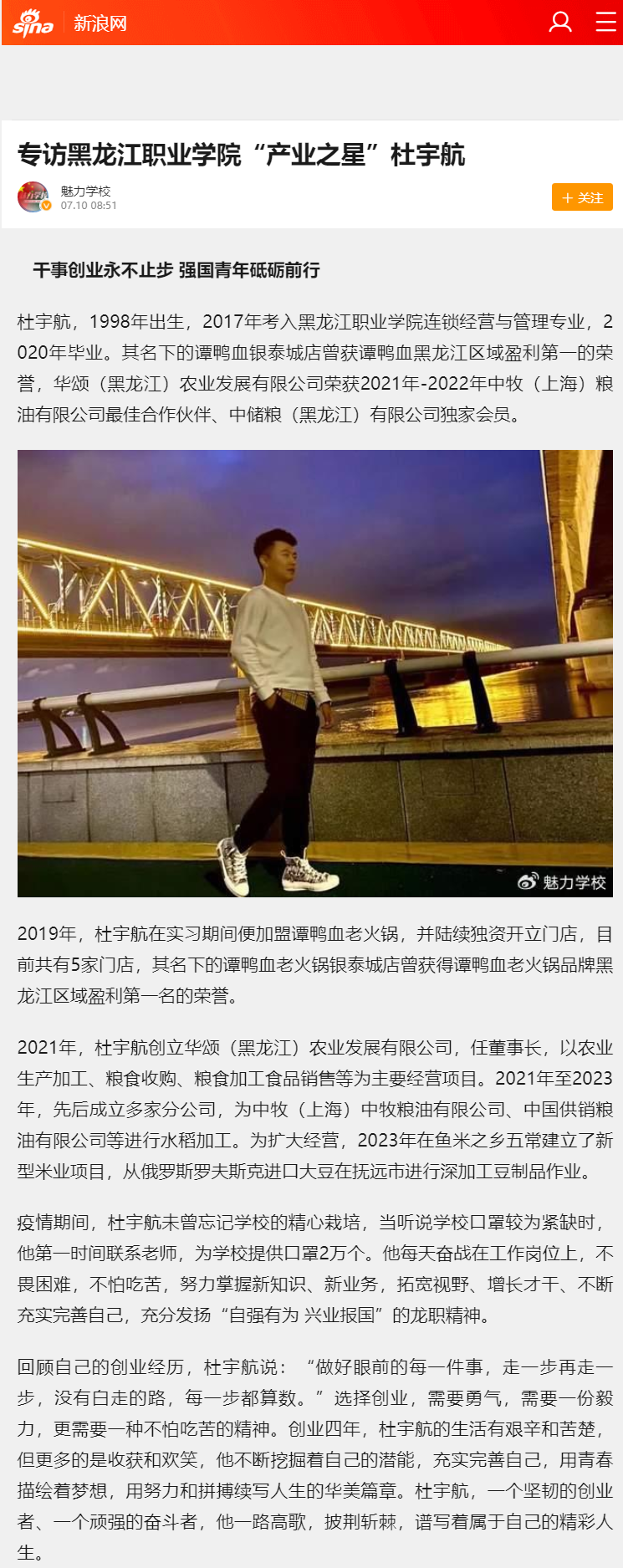Follow the 魅力学校 account
This screenshot has width=623, height=1568.
point(582,197)
